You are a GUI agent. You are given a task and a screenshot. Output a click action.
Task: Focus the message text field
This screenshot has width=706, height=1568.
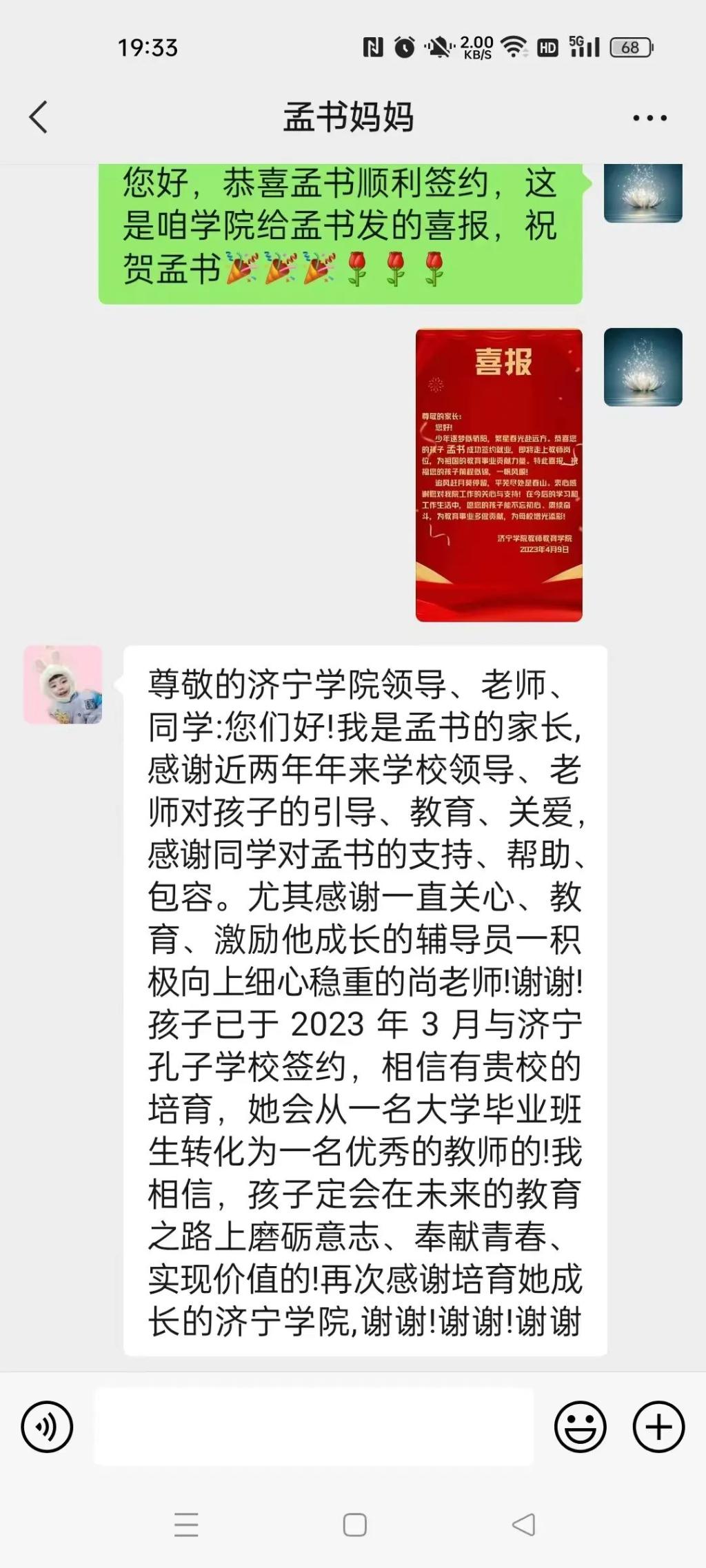[314, 1427]
